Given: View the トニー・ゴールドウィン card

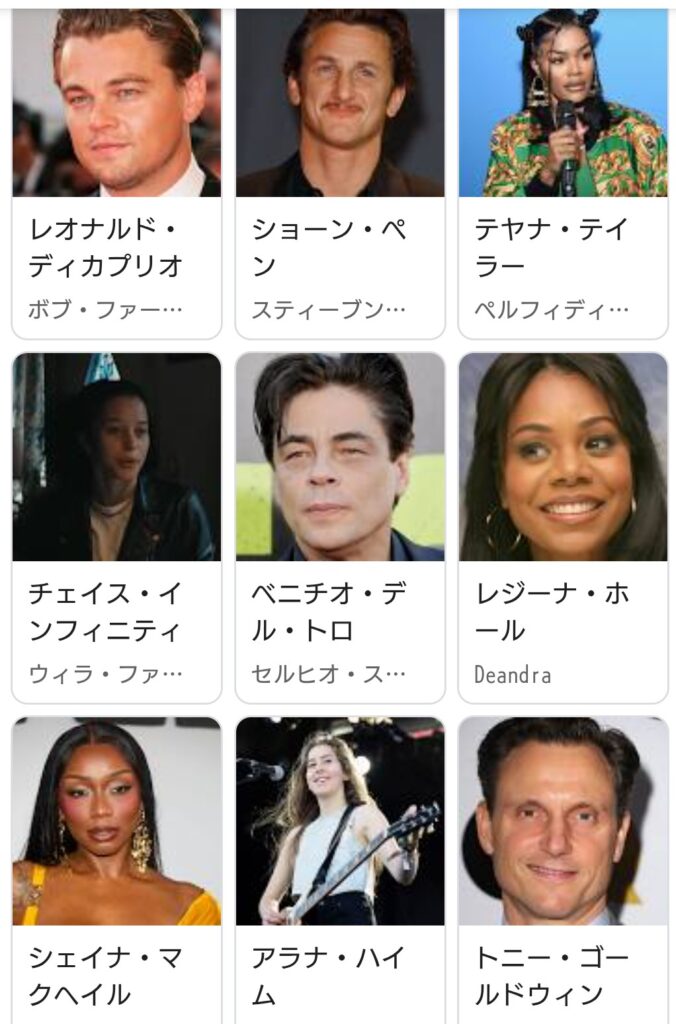Looking at the screenshot, I should click(563, 870).
